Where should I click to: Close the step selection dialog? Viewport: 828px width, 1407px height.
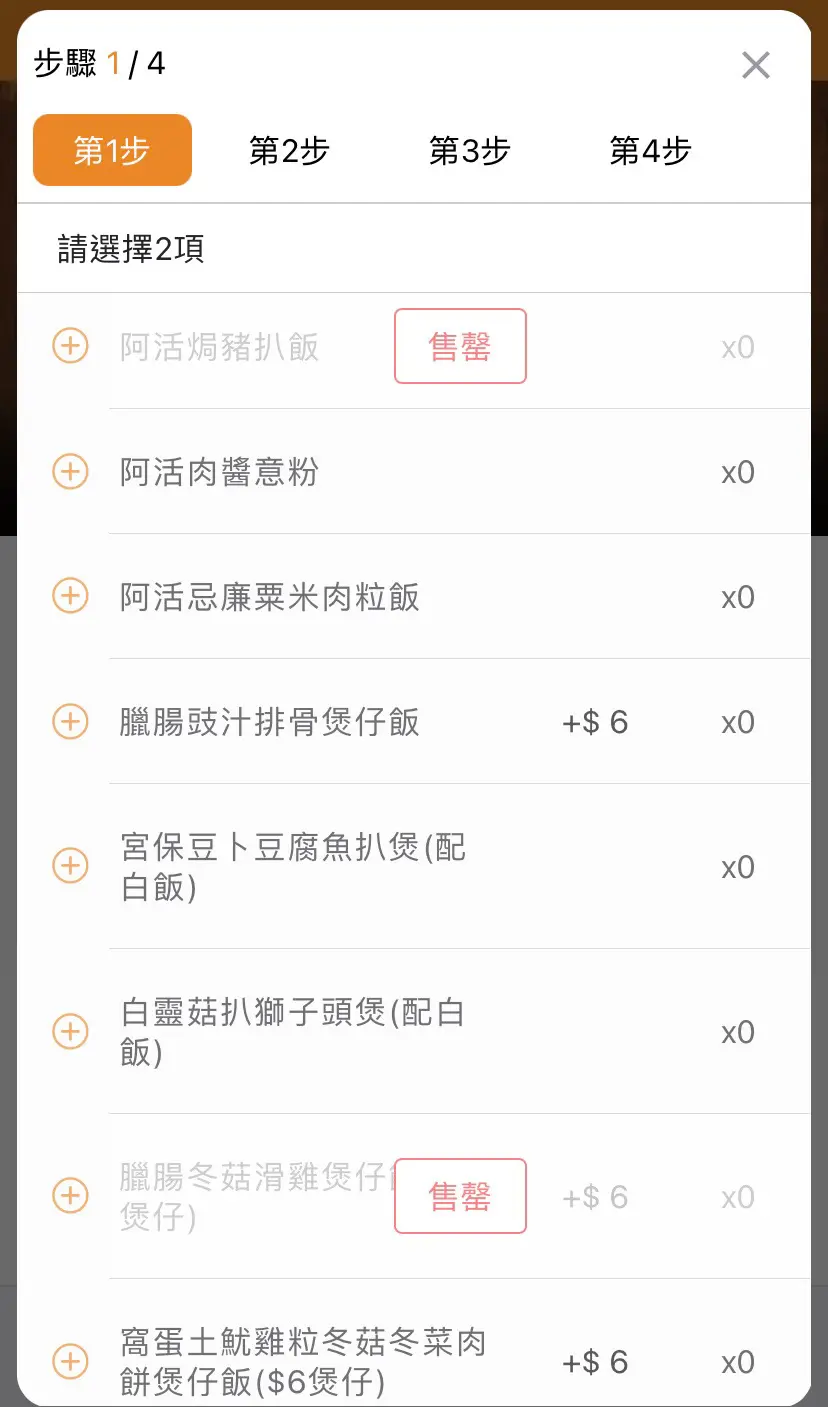755,66
